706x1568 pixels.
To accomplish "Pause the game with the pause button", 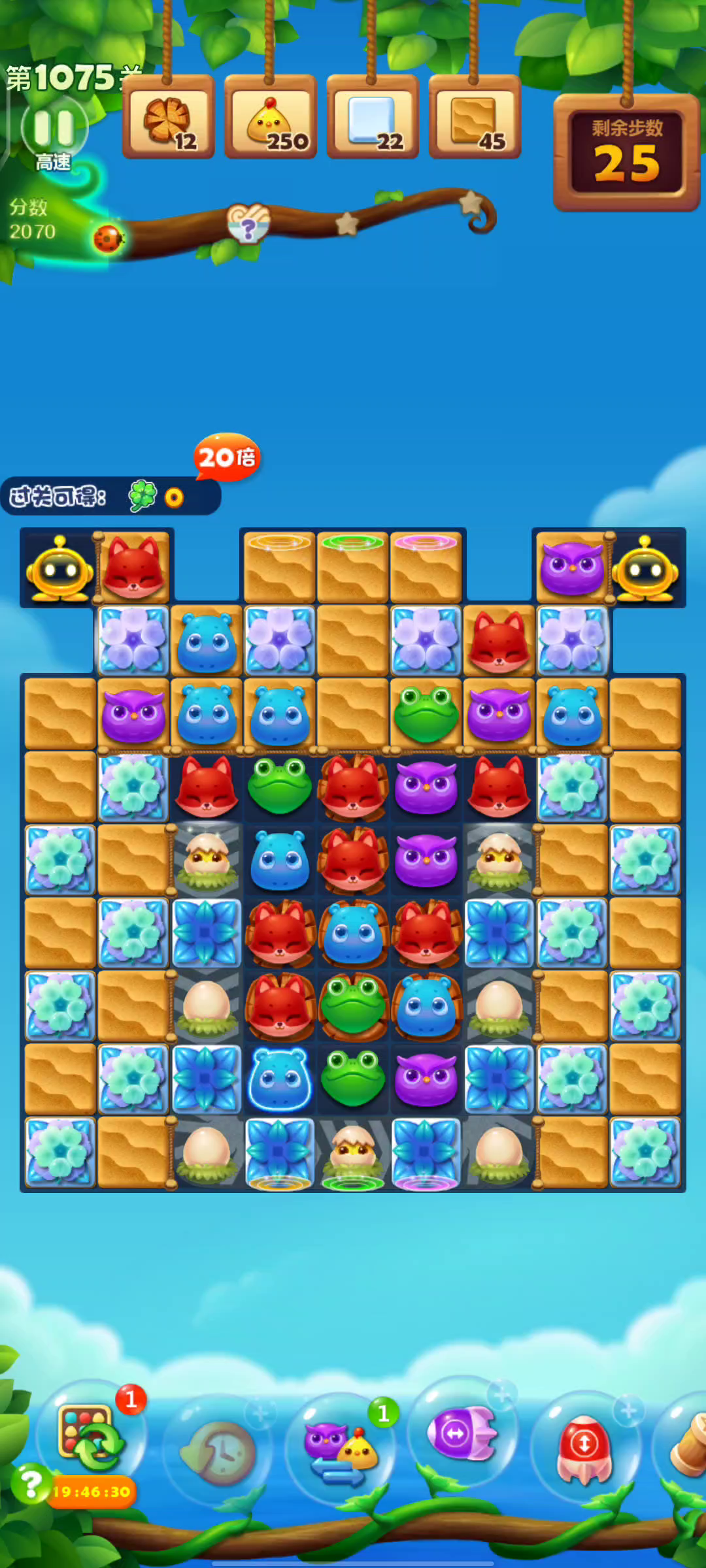I will (54, 127).
